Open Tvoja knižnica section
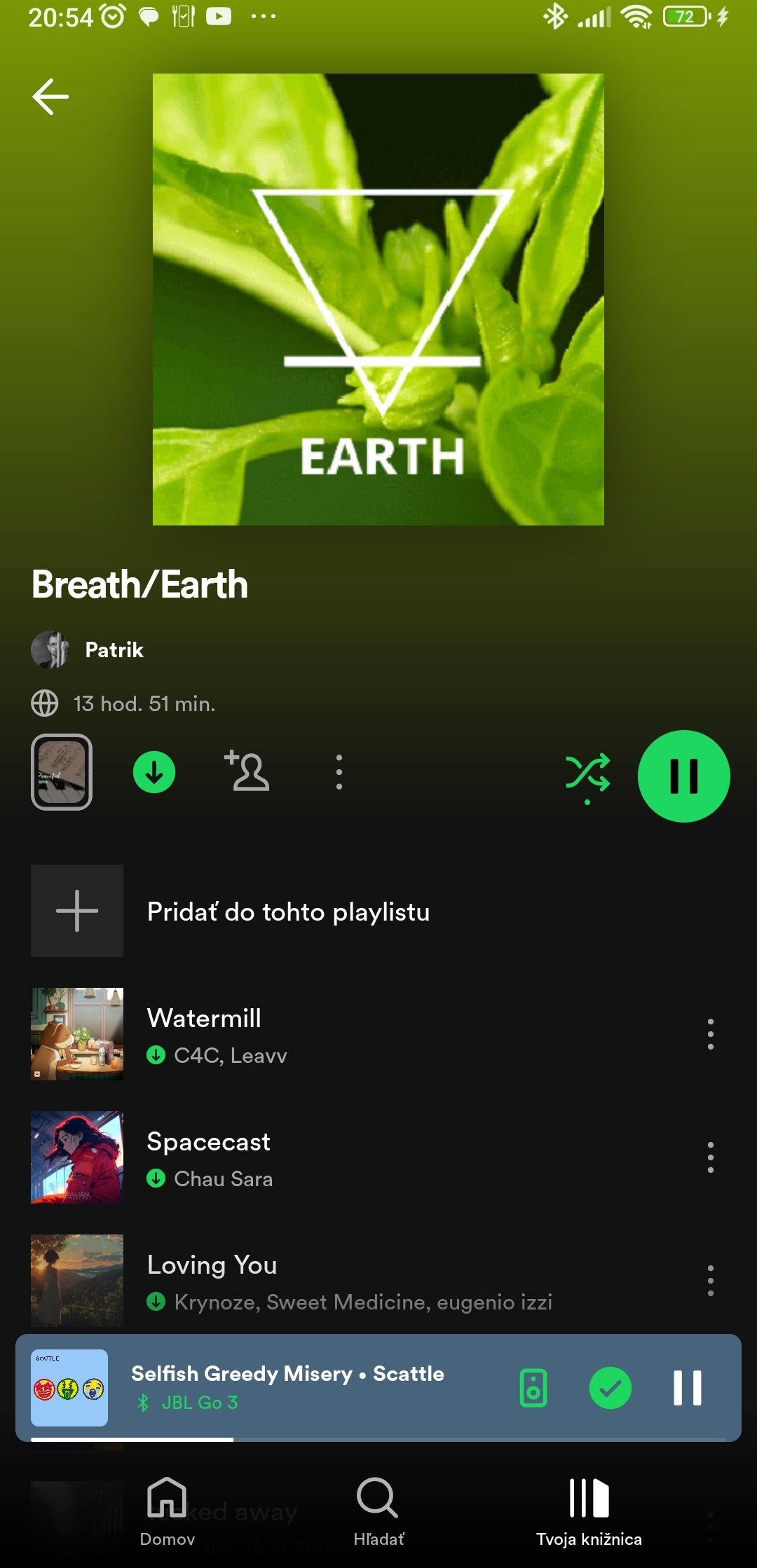Image resolution: width=757 pixels, height=1568 pixels. point(589,1517)
